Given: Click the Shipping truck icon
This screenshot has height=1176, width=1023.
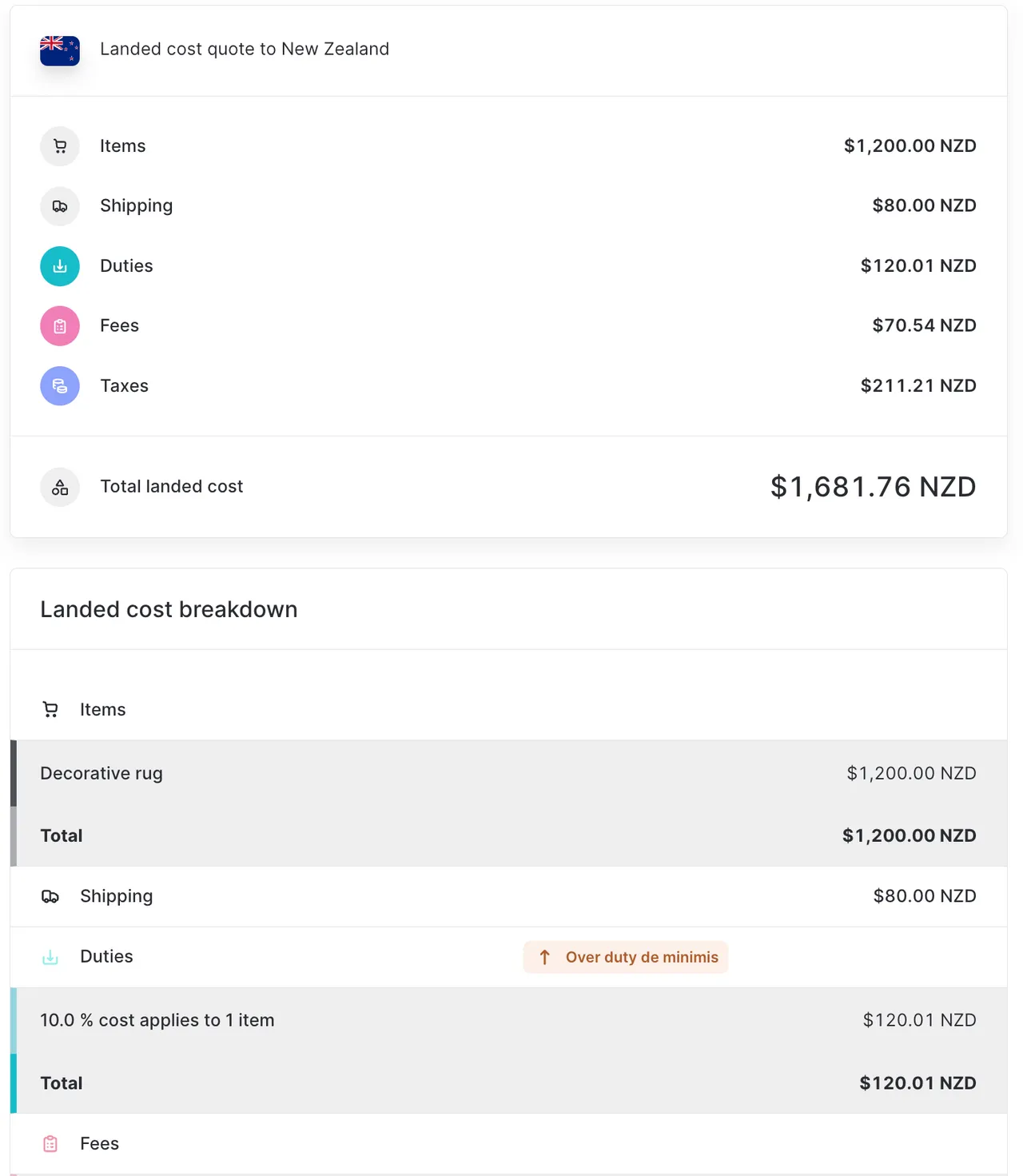Looking at the screenshot, I should (60, 206).
